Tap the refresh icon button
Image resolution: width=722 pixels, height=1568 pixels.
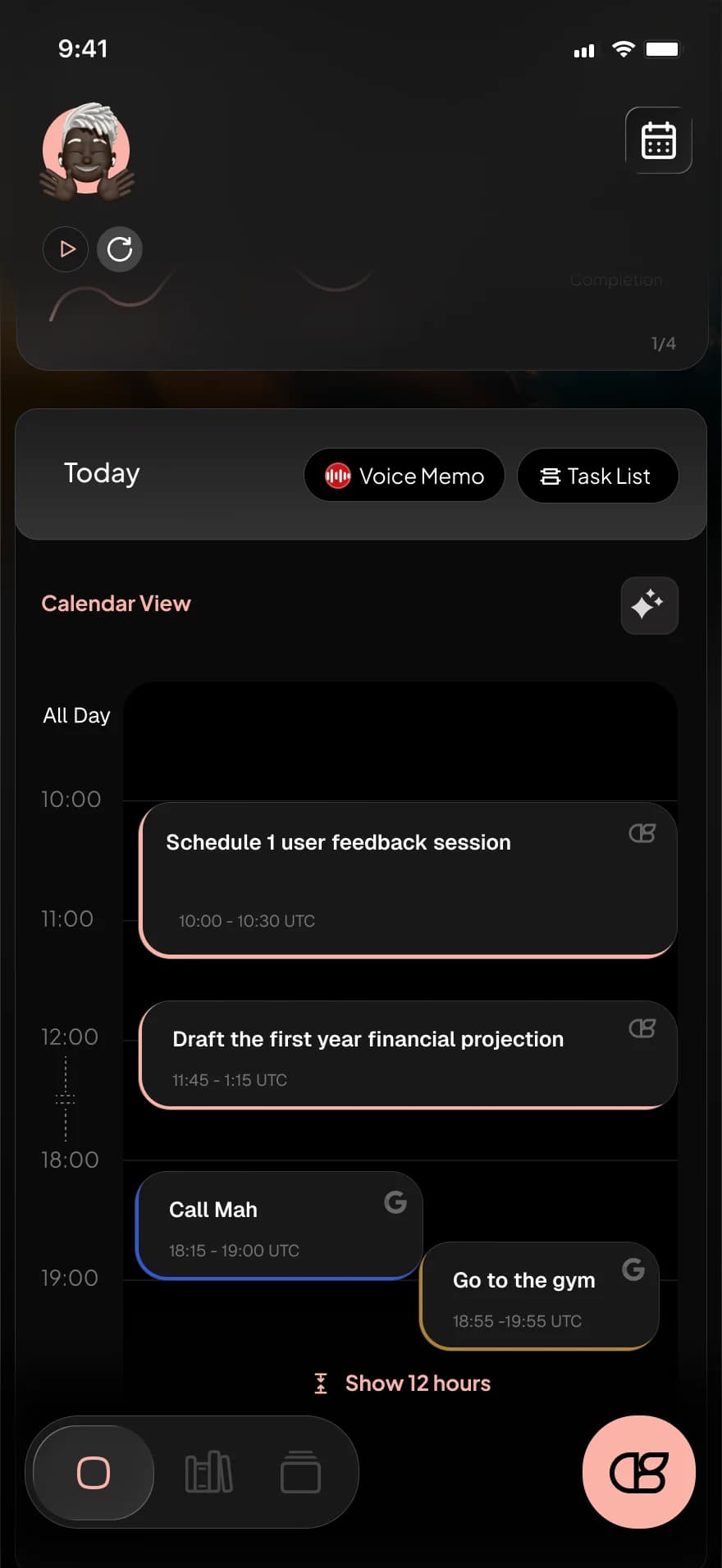point(120,248)
